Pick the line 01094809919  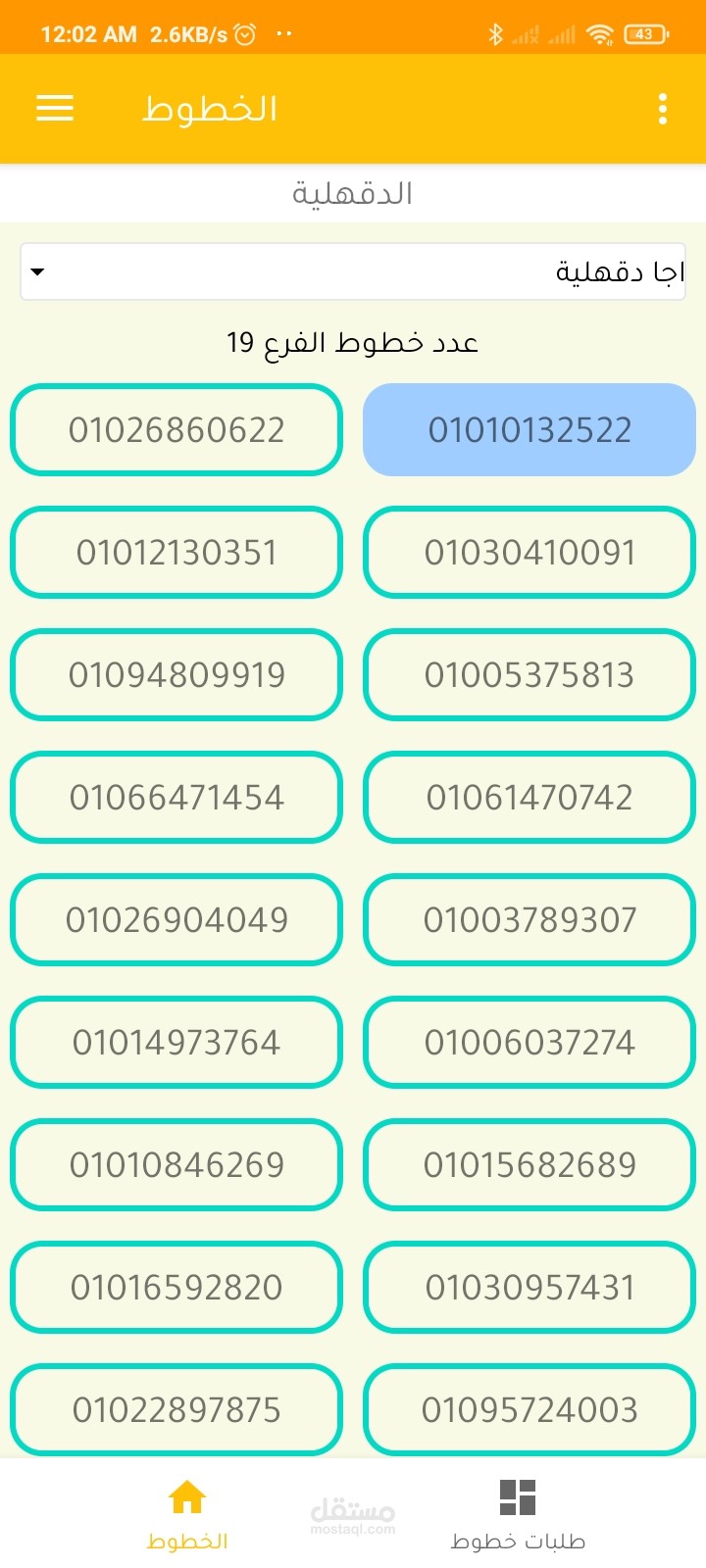[176, 674]
